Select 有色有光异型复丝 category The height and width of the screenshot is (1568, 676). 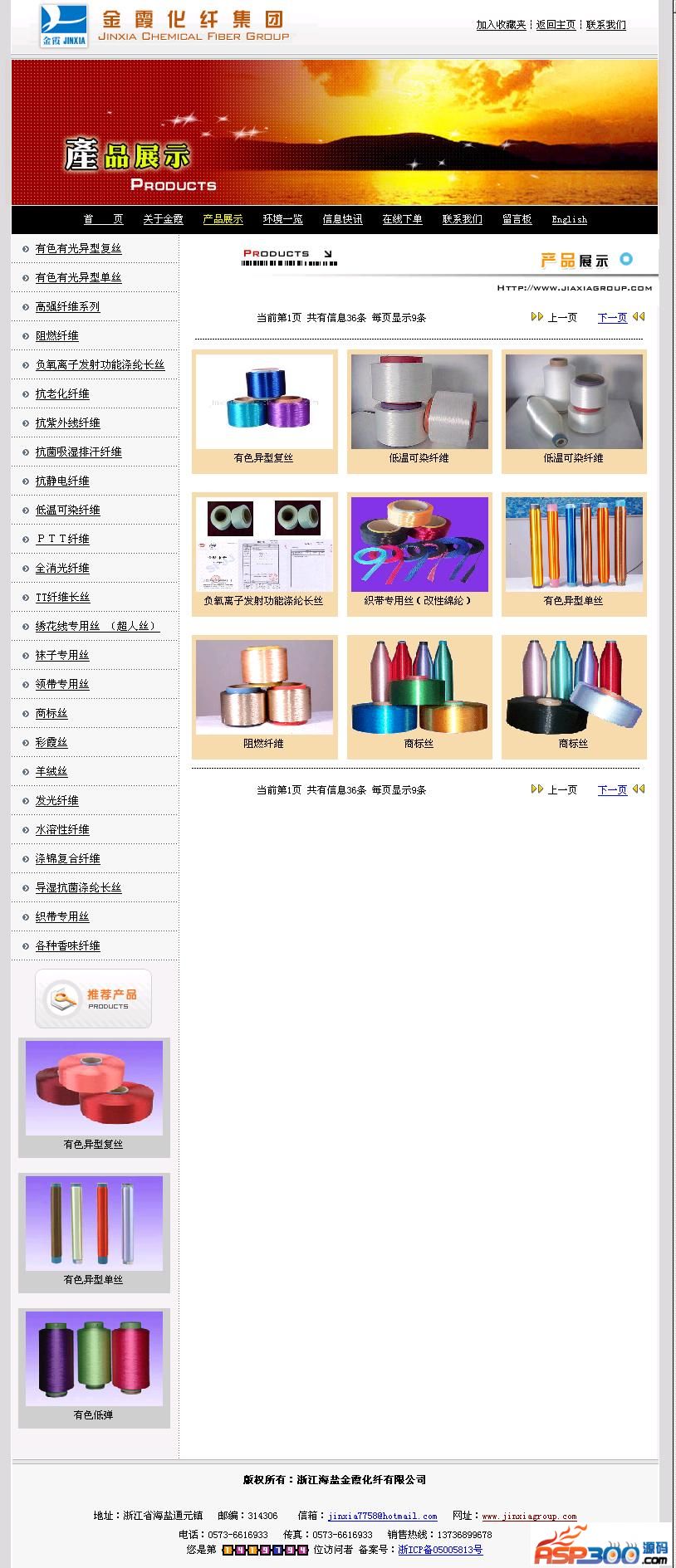[x=78, y=249]
